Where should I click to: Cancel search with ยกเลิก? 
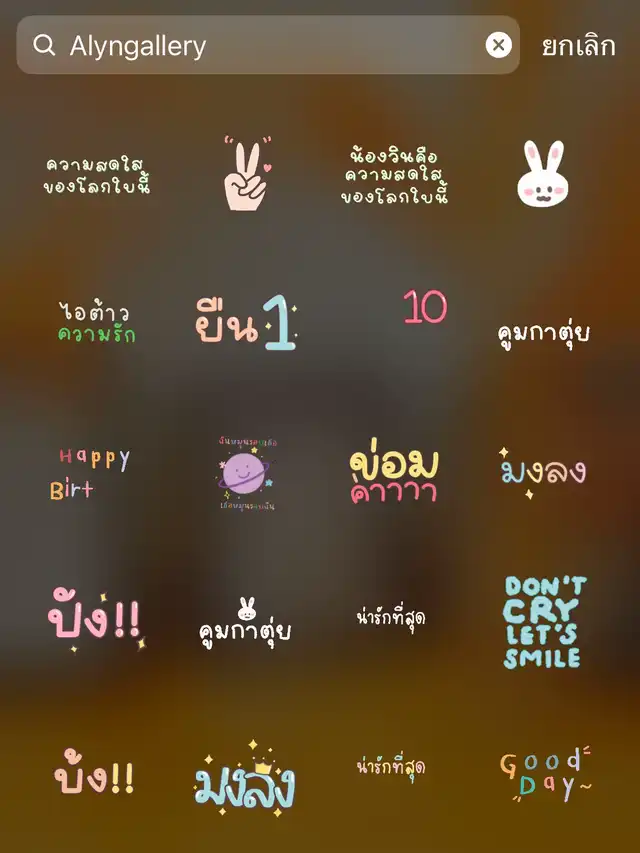click(578, 45)
